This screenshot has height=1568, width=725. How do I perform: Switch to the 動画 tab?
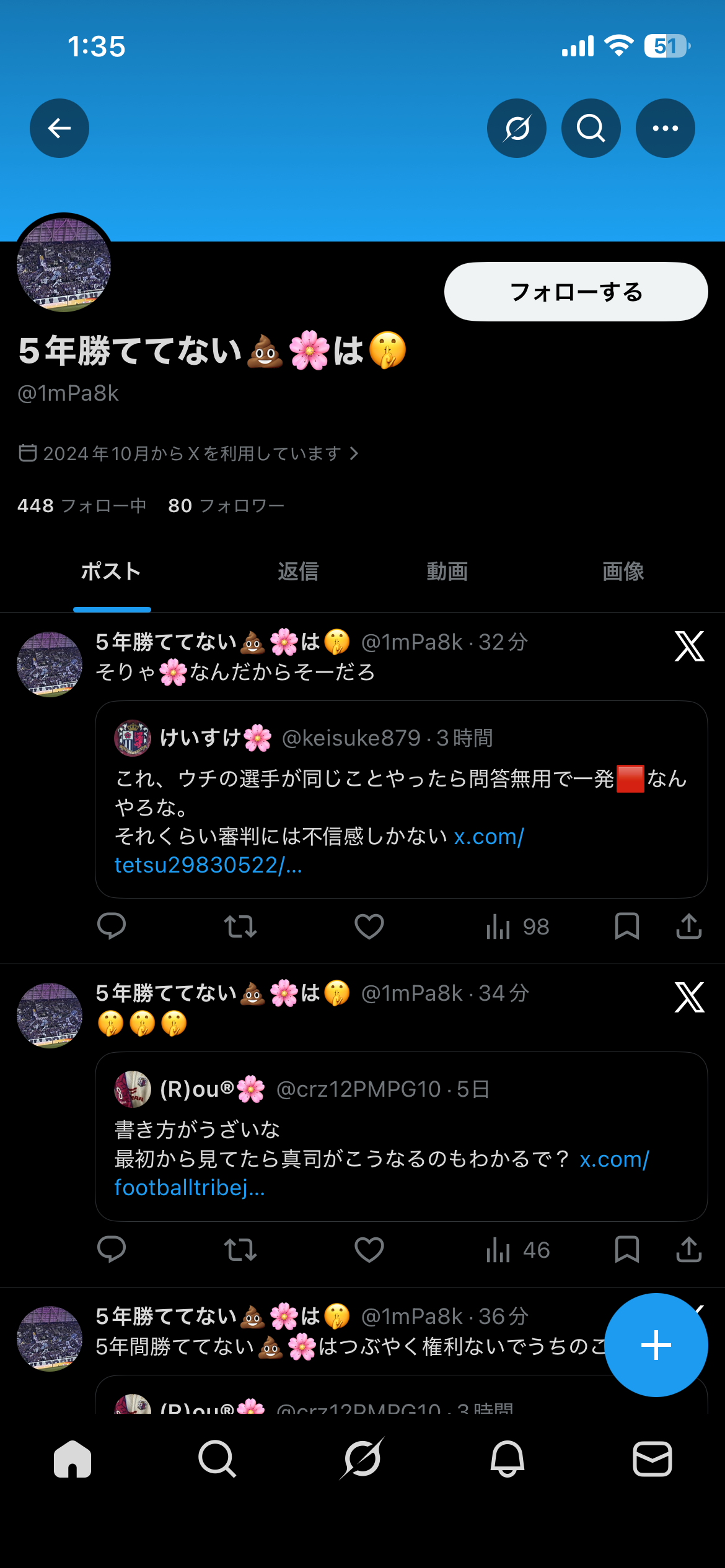point(447,571)
